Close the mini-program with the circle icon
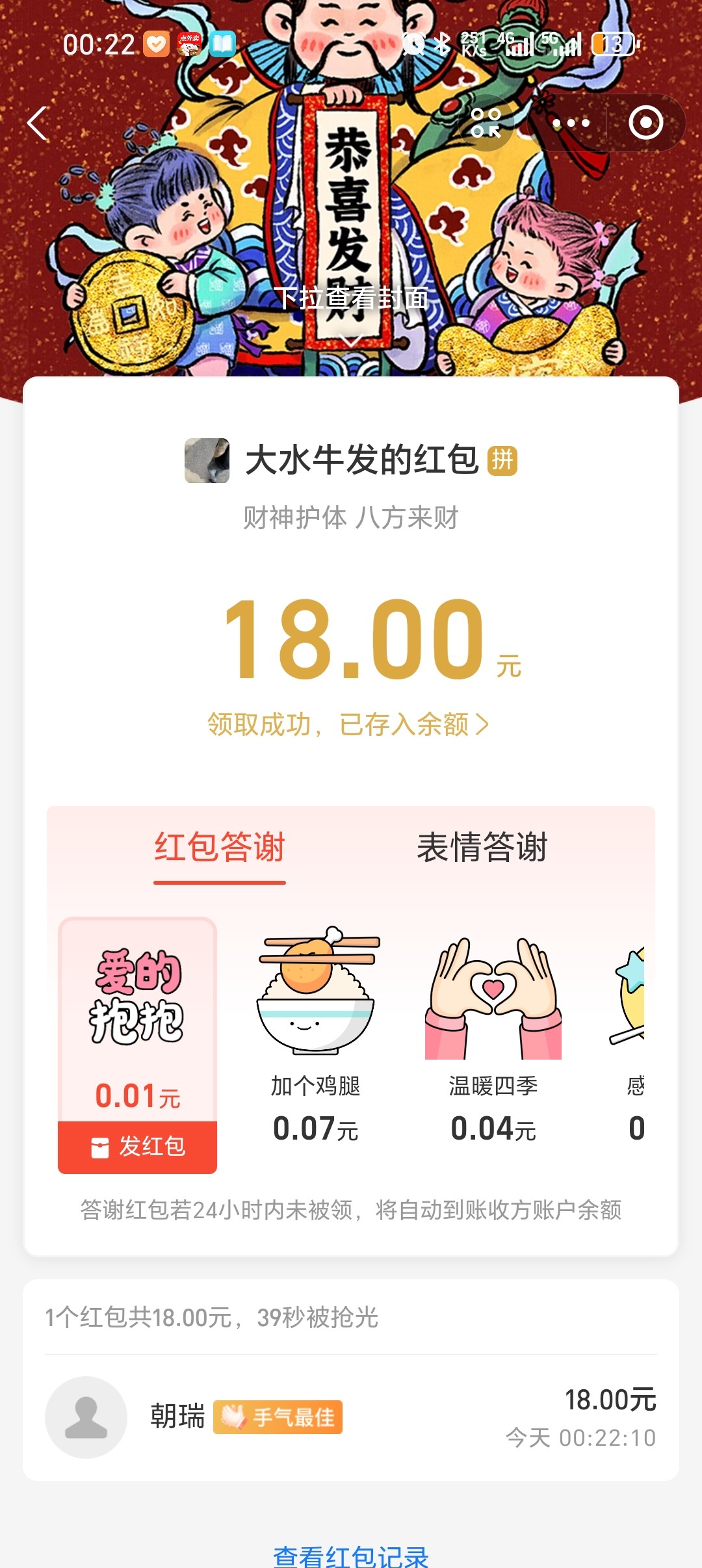This screenshot has height=1568, width=702. coord(645,123)
